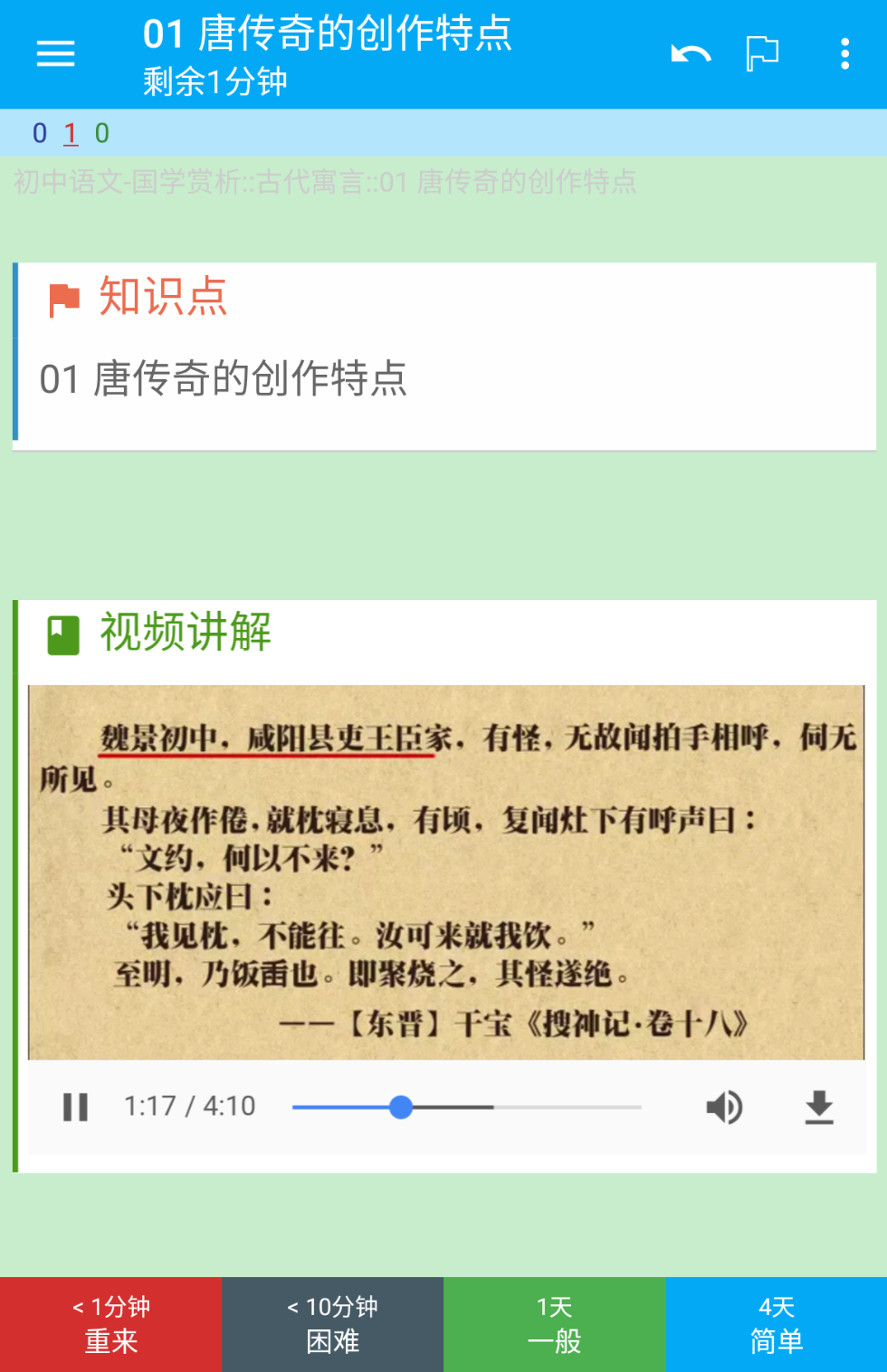Mute the video sound

click(x=724, y=1107)
